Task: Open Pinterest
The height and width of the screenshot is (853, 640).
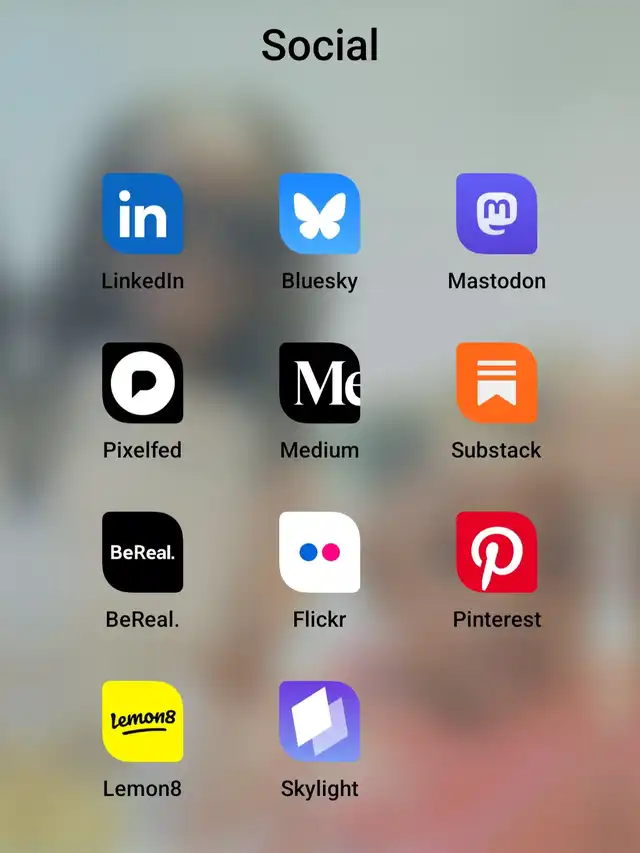Action: pyautogui.click(x=496, y=552)
